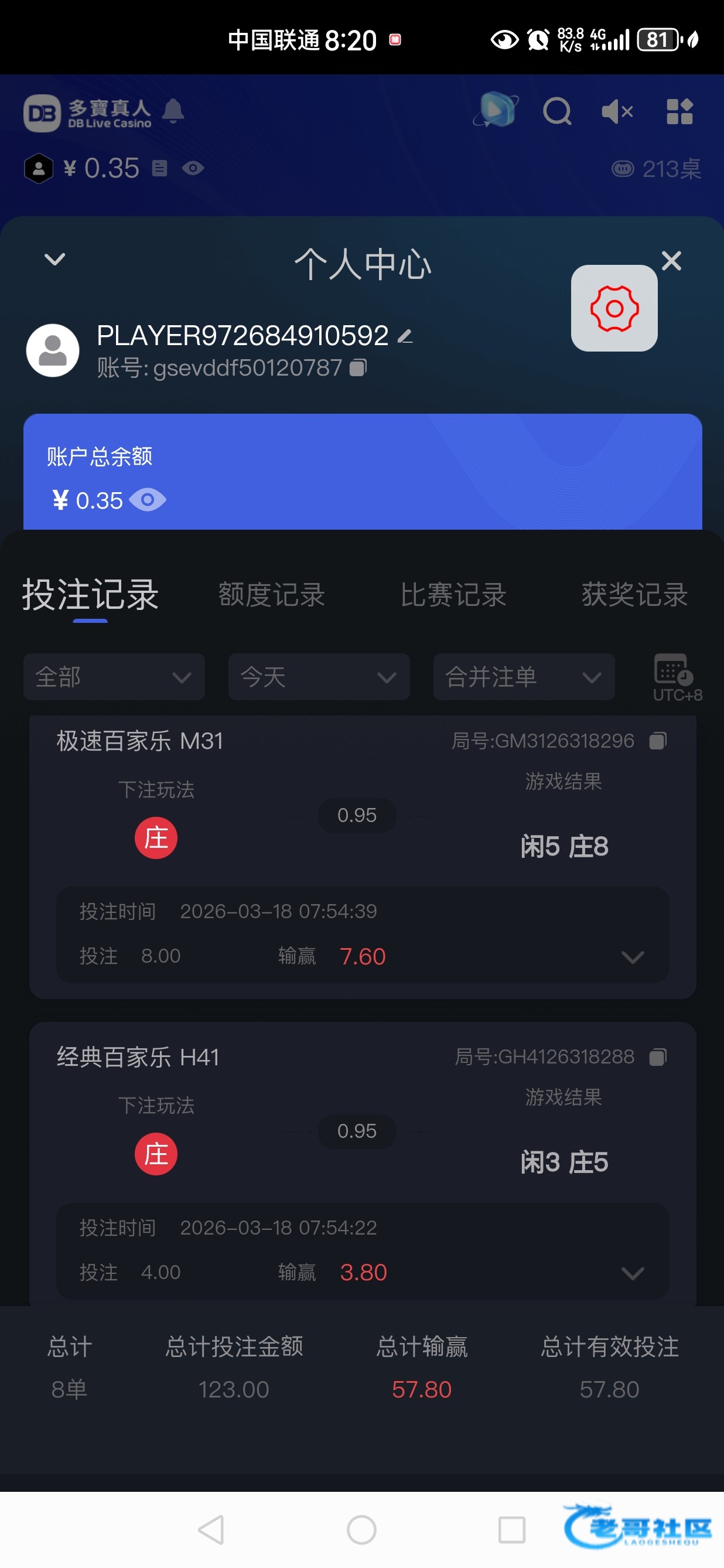This screenshot has width=724, height=1568.
Task: Change the UTC+8 time zone setting
Action: coord(675,677)
